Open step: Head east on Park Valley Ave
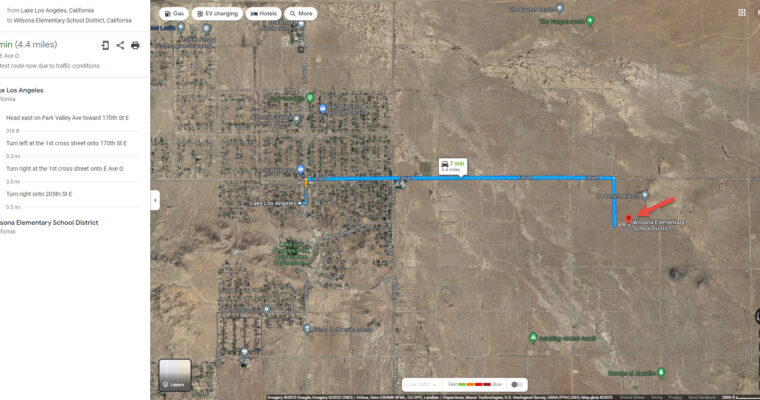This screenshot has width=760, height=400. coord(67,118)
